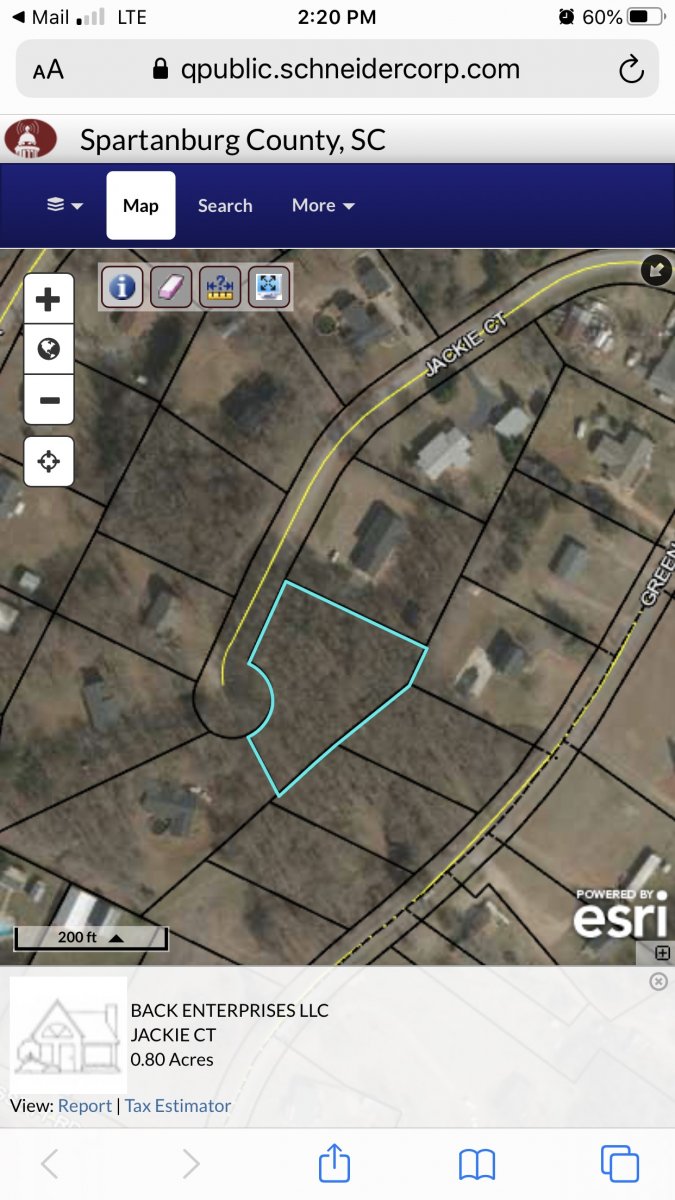Reload the page in Safari

click(x=630, y=69)
